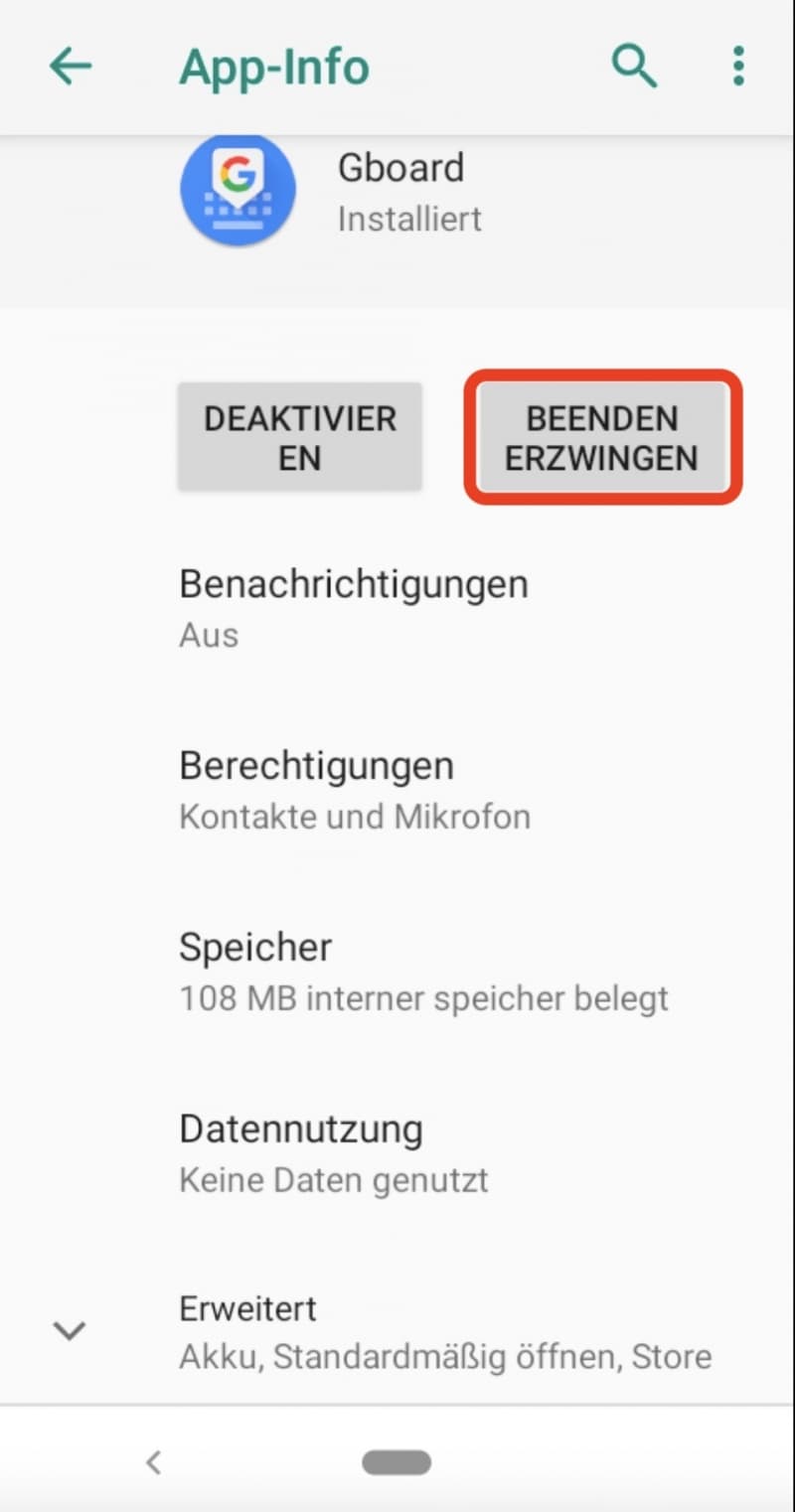The height and width of the screenshot is (1512, 795).
Task: Open Berechtigungen for Gboard
Action: coord(397,790)
